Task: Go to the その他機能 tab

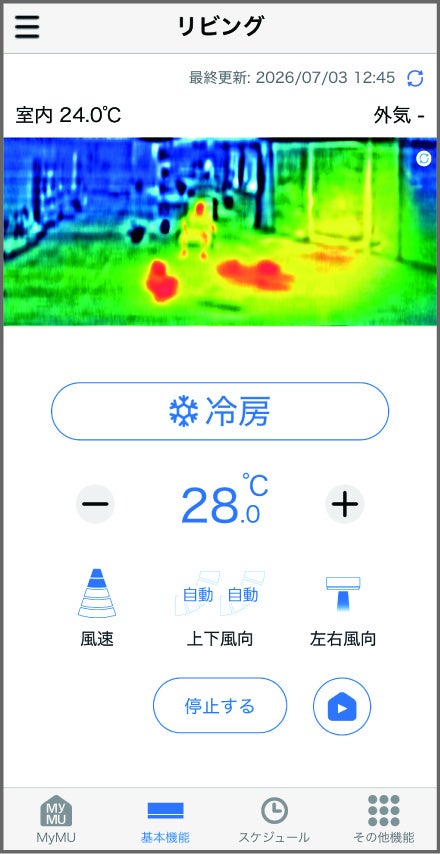Action: pos(383,819)
